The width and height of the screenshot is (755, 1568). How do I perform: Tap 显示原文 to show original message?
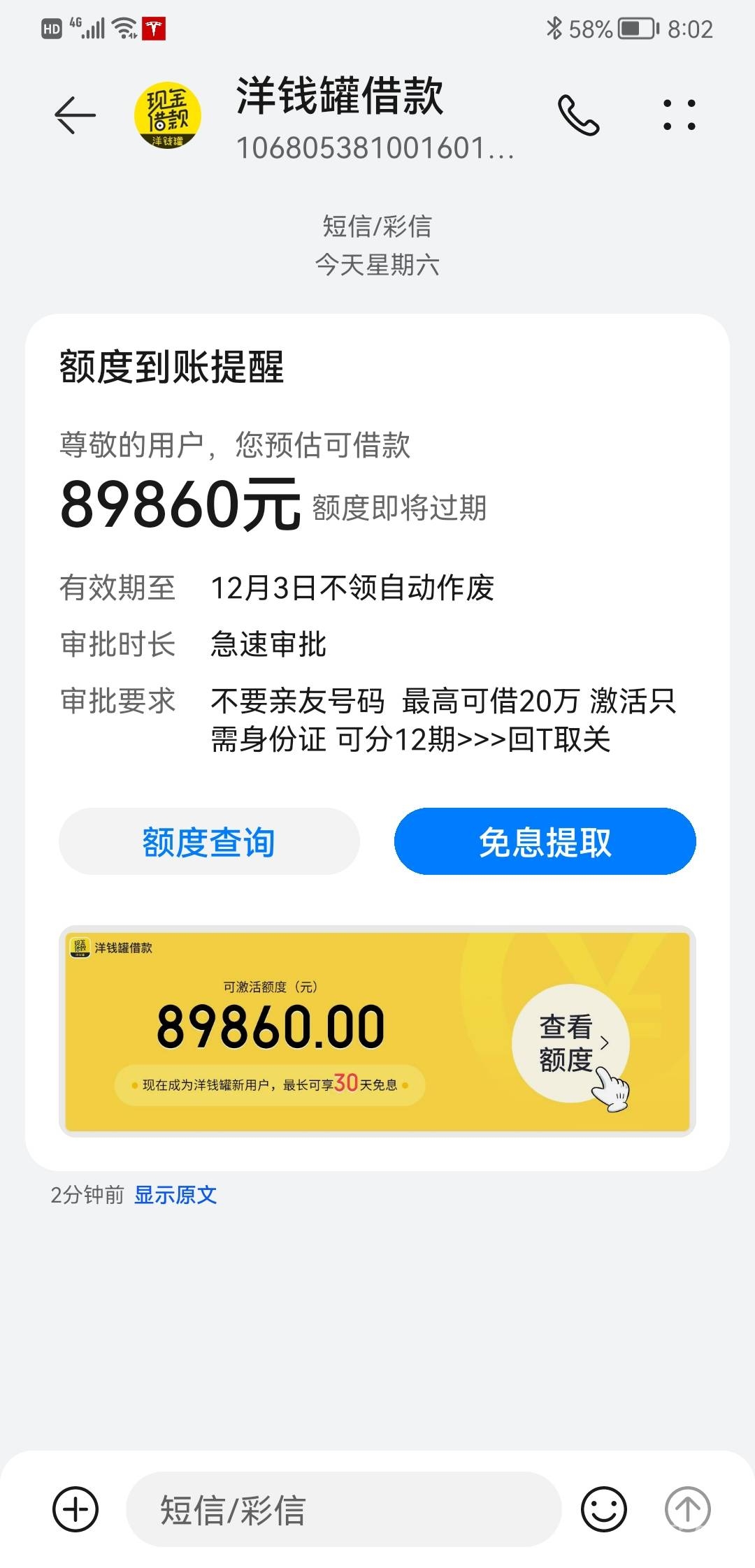tap(175, 1195)
